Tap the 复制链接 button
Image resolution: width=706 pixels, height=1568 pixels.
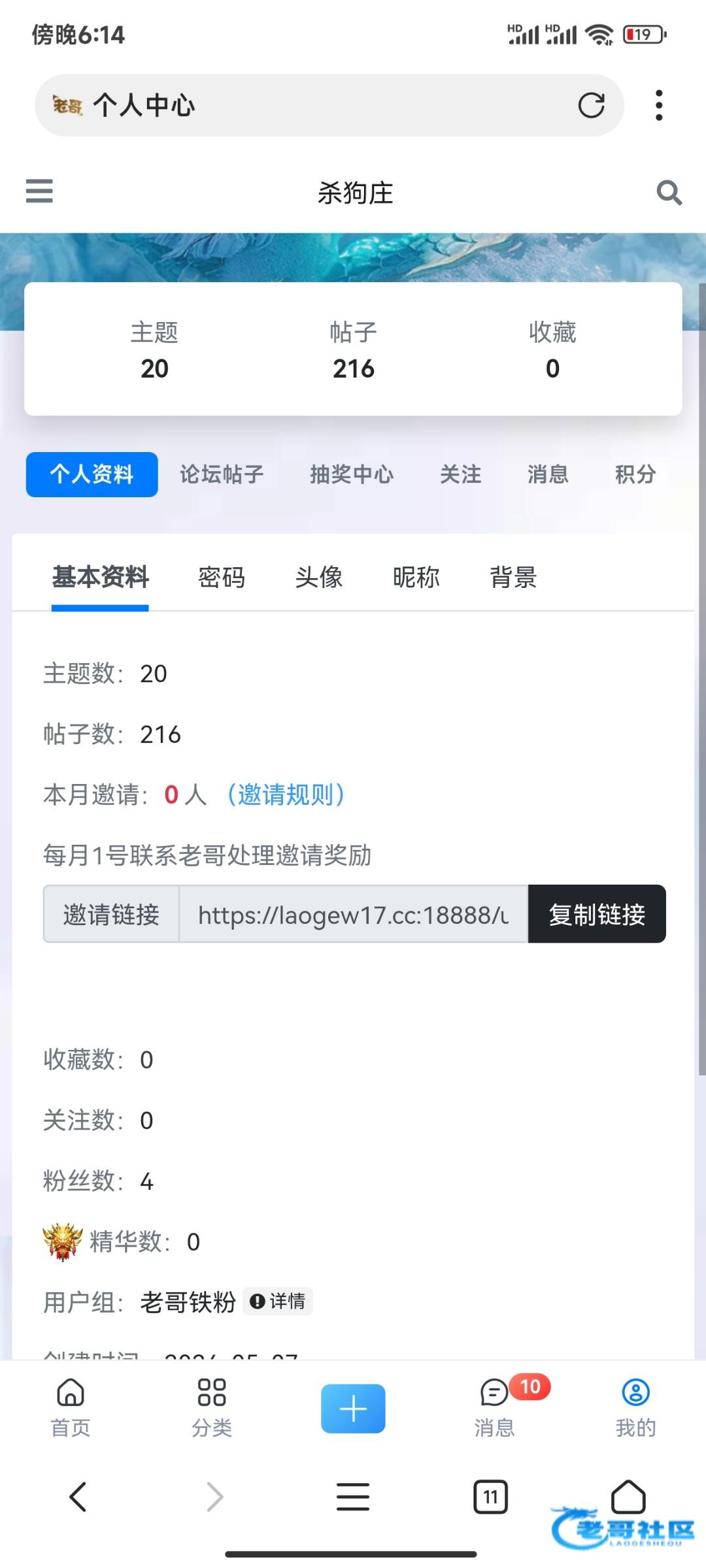(597, 914)
